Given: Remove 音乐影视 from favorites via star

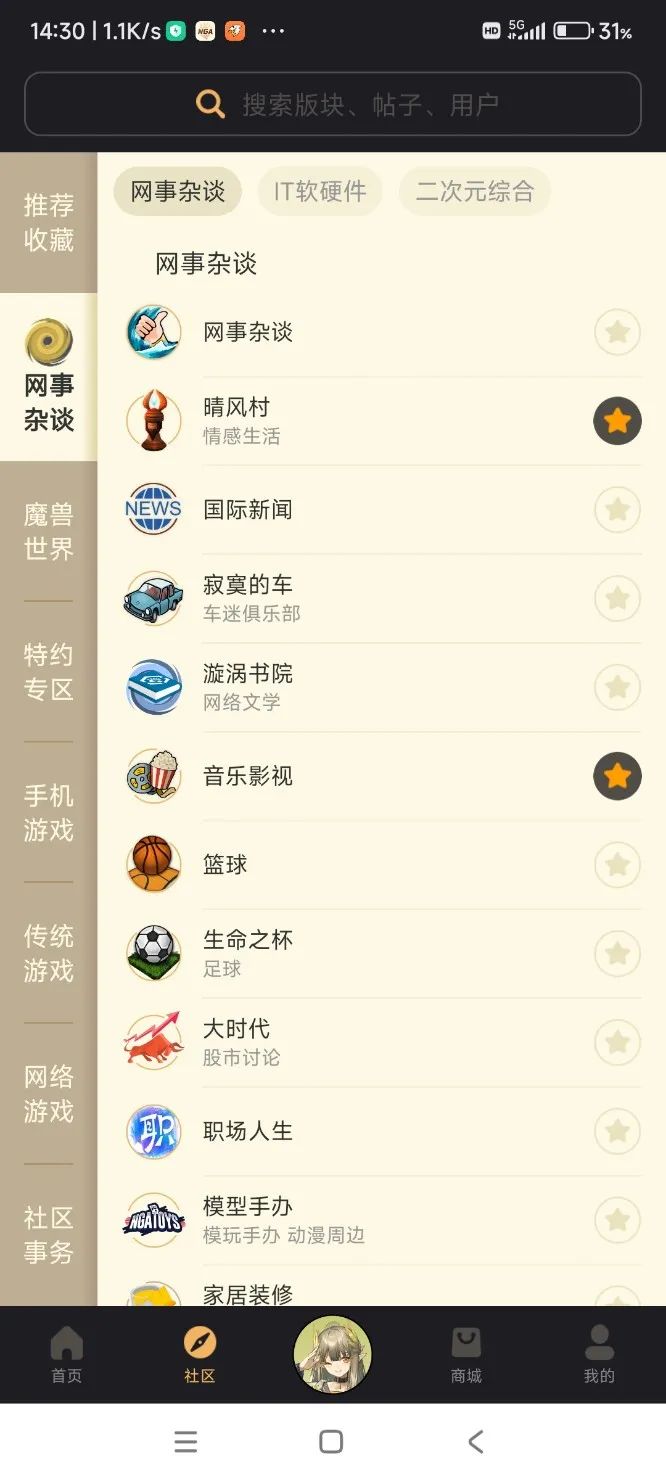Looking at the screenshot, I should pos(617,776).
